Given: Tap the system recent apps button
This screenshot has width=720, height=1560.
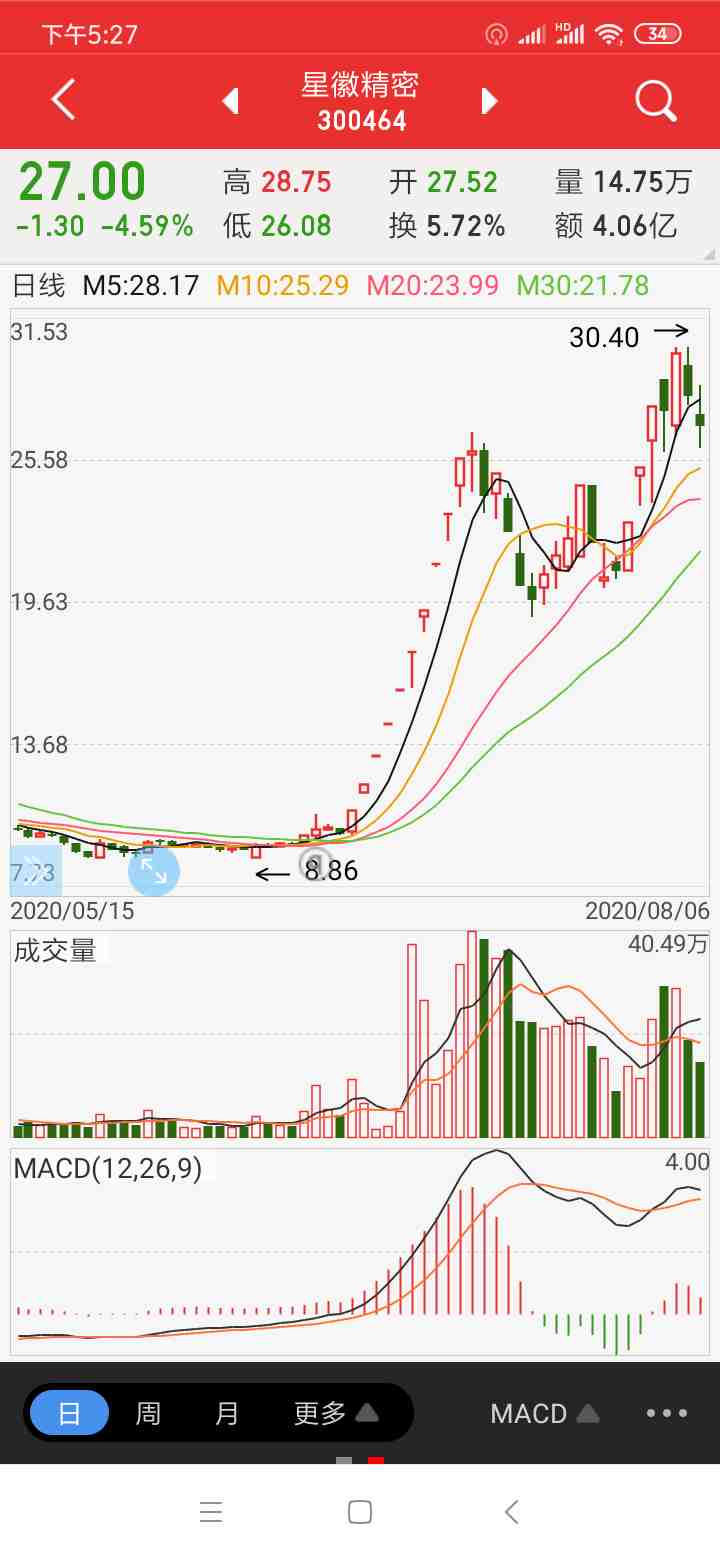Looking at the screenshot, I should point(210,1512).
